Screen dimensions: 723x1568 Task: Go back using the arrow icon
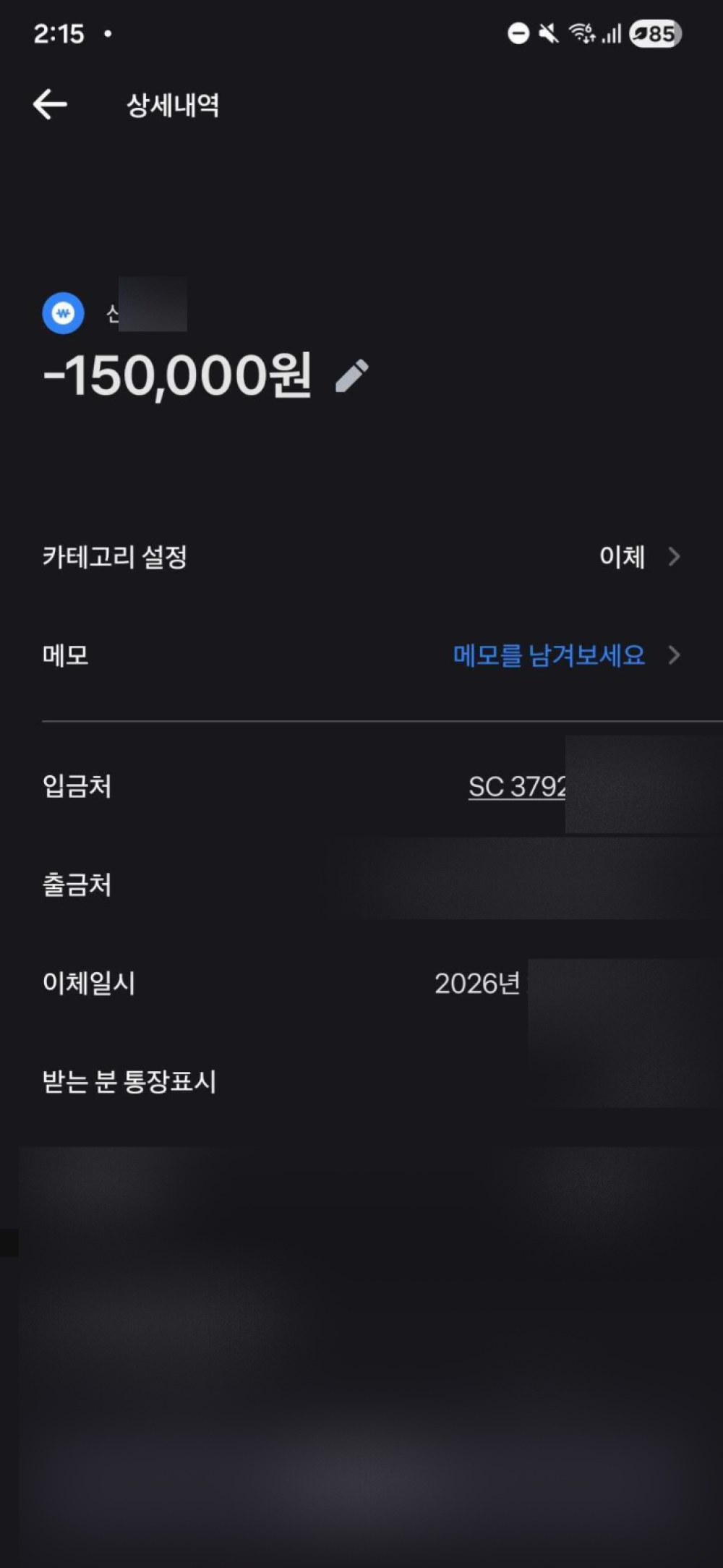click(50, 105)
